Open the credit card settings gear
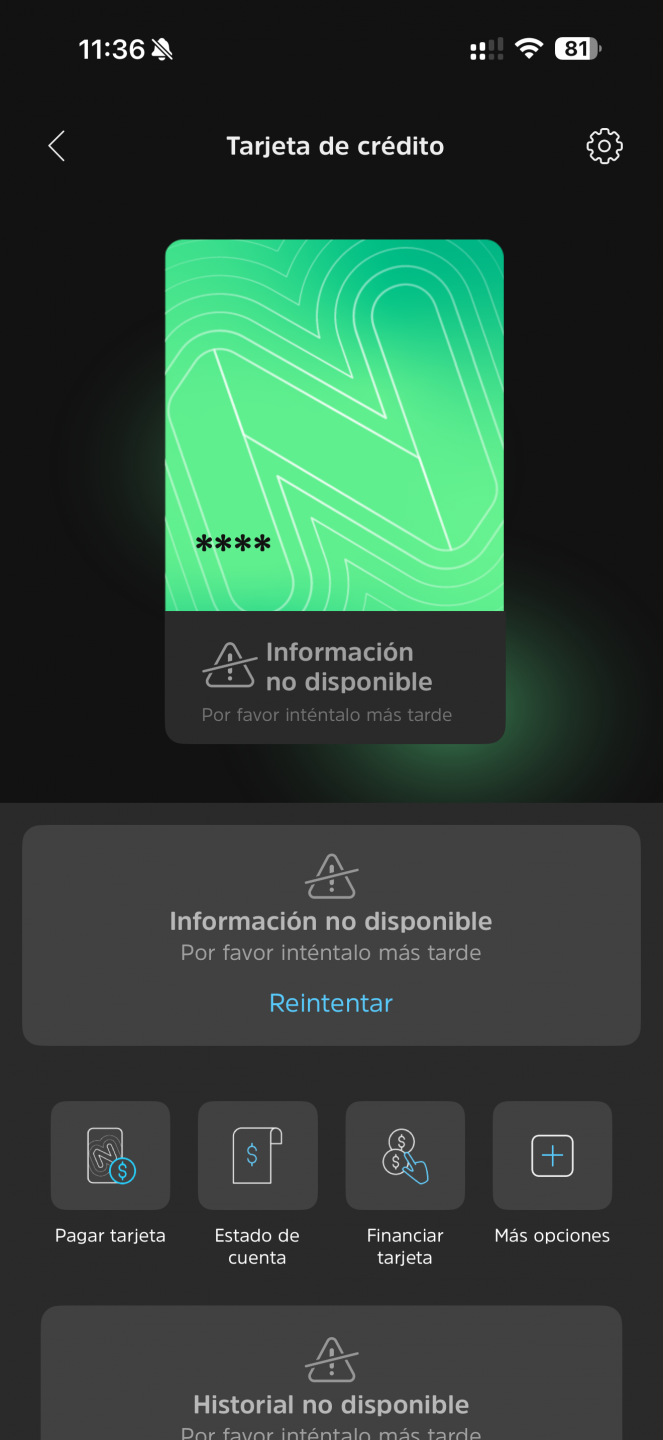Viewport: 663px width, 1440px height. (604, 146)
